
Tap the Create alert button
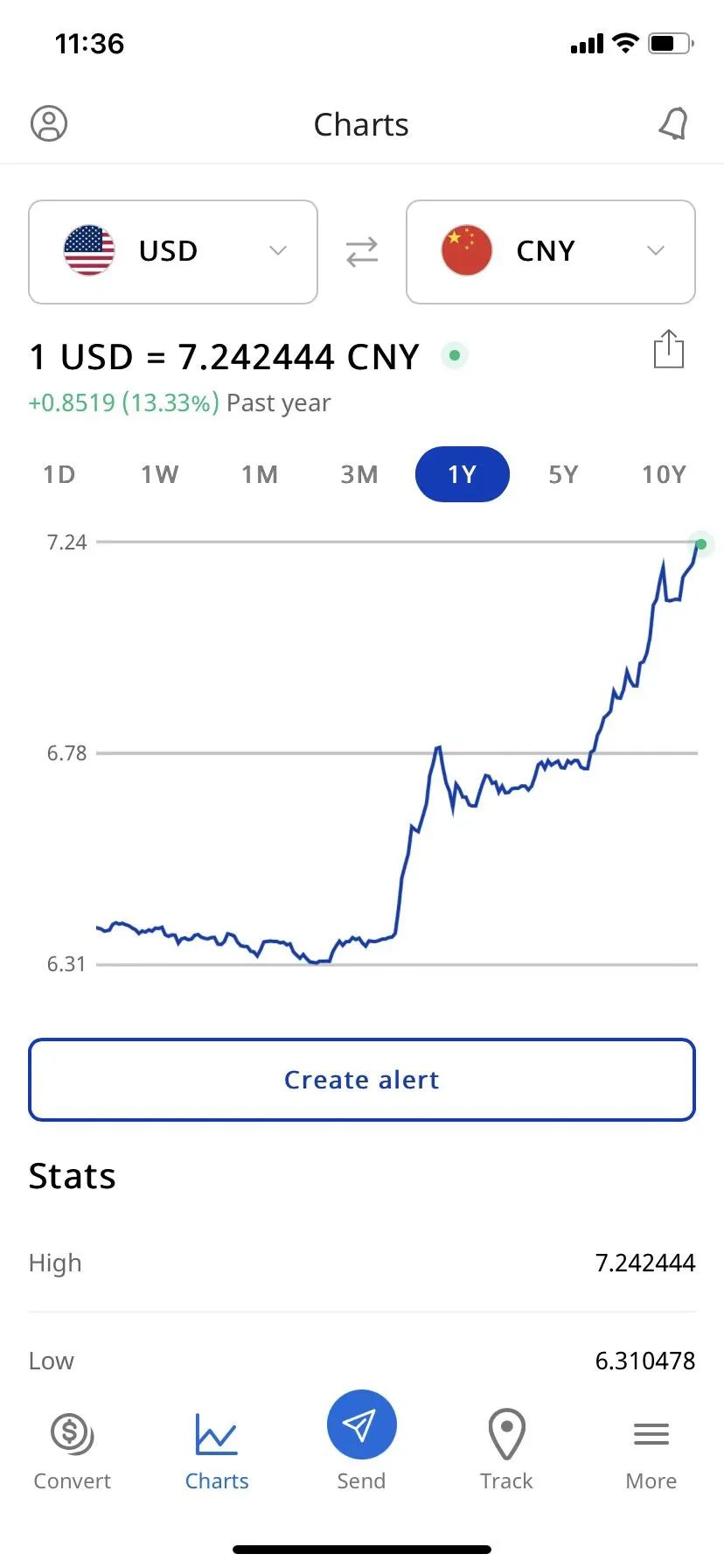tap(362, 1080)
